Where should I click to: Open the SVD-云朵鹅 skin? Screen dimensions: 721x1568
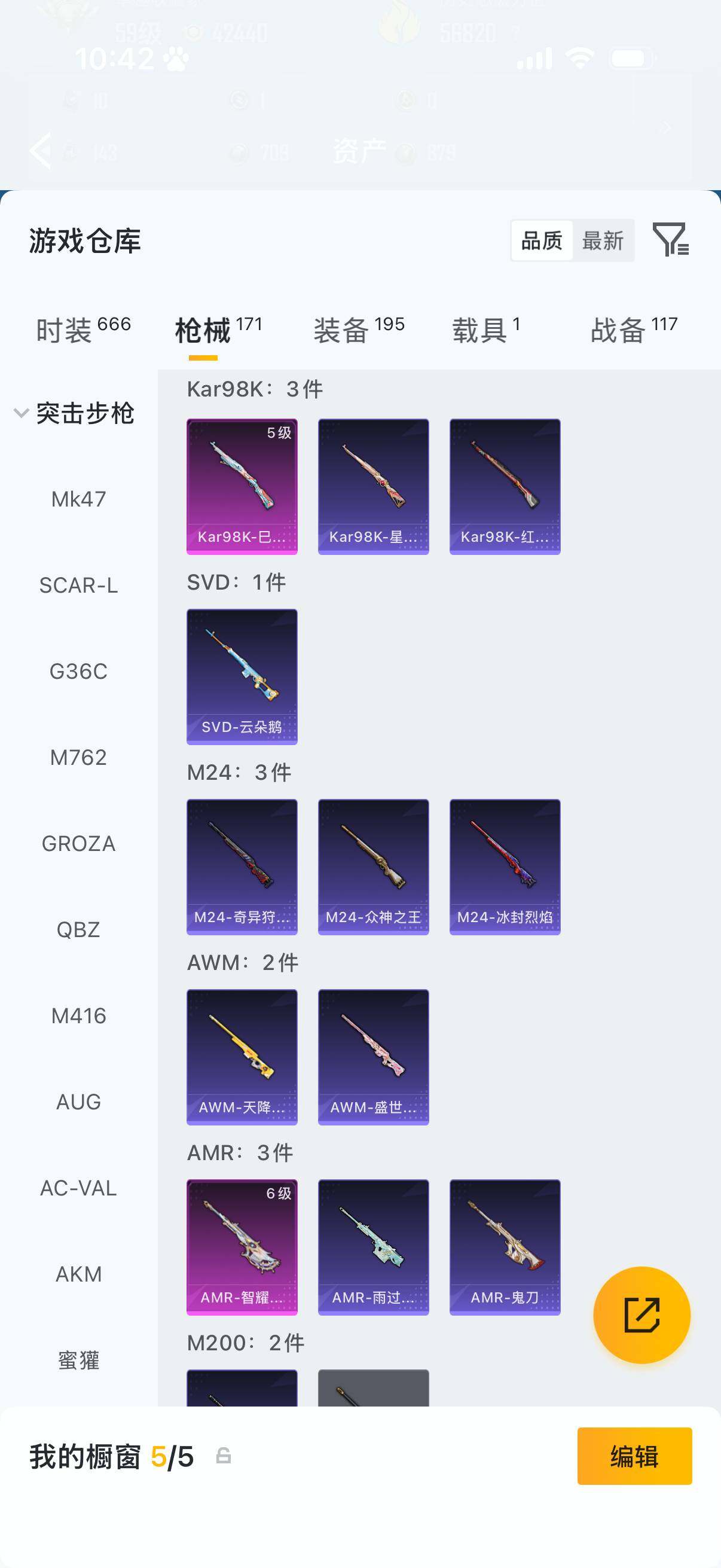click(242, 676)
